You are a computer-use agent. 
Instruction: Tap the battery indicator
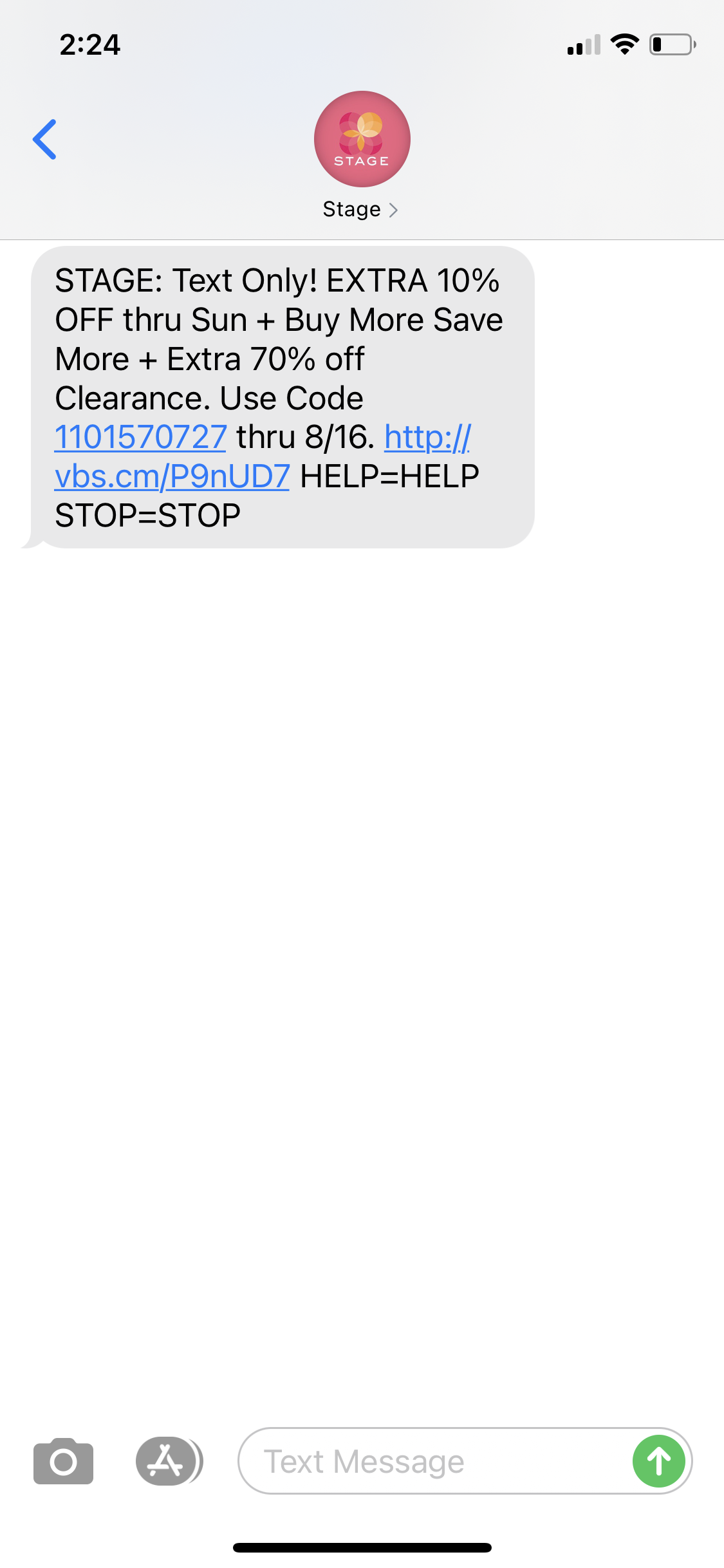click(x=671, y=44)
